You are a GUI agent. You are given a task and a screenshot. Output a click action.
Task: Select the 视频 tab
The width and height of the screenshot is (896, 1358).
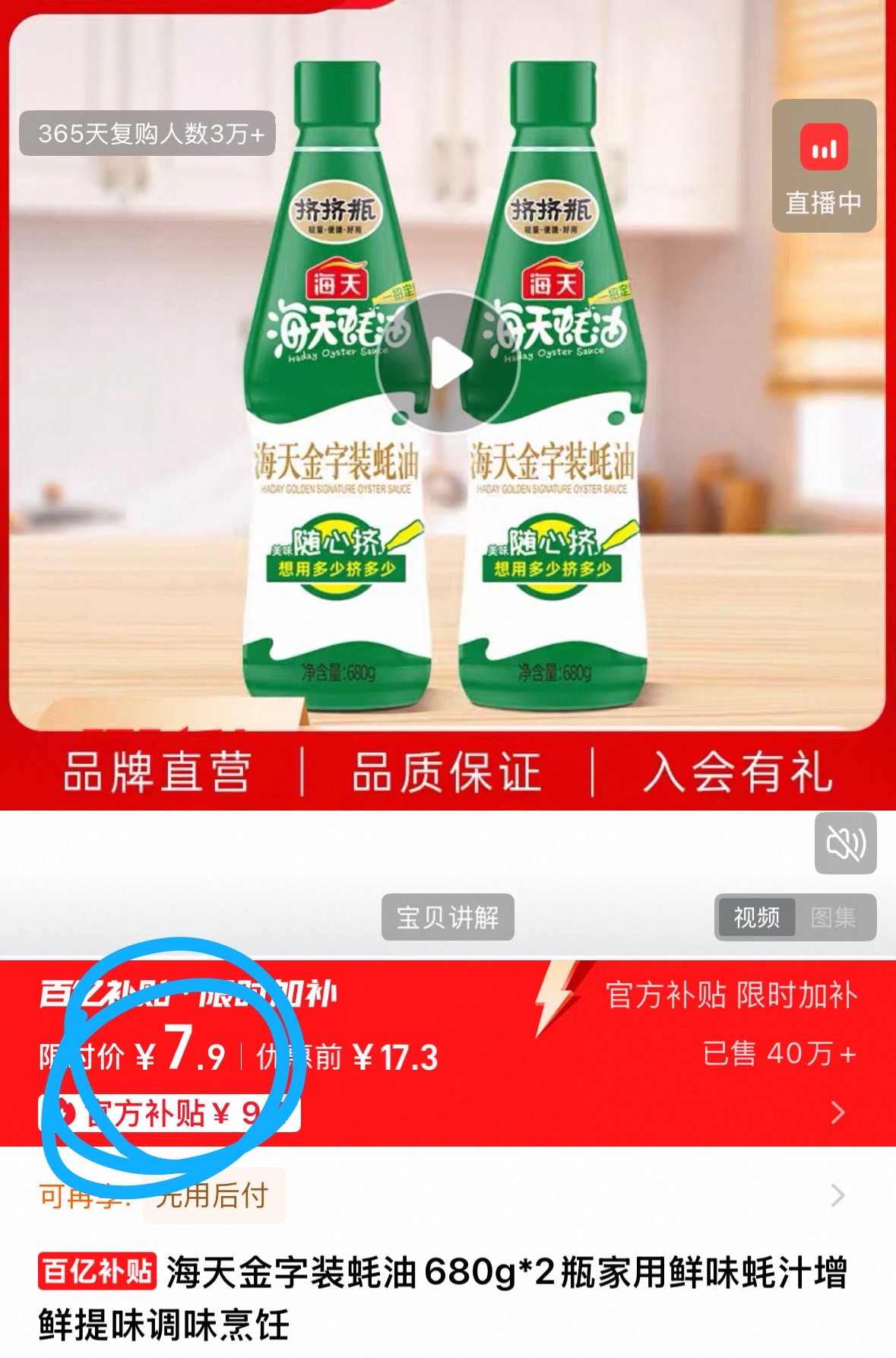(755, 917)
